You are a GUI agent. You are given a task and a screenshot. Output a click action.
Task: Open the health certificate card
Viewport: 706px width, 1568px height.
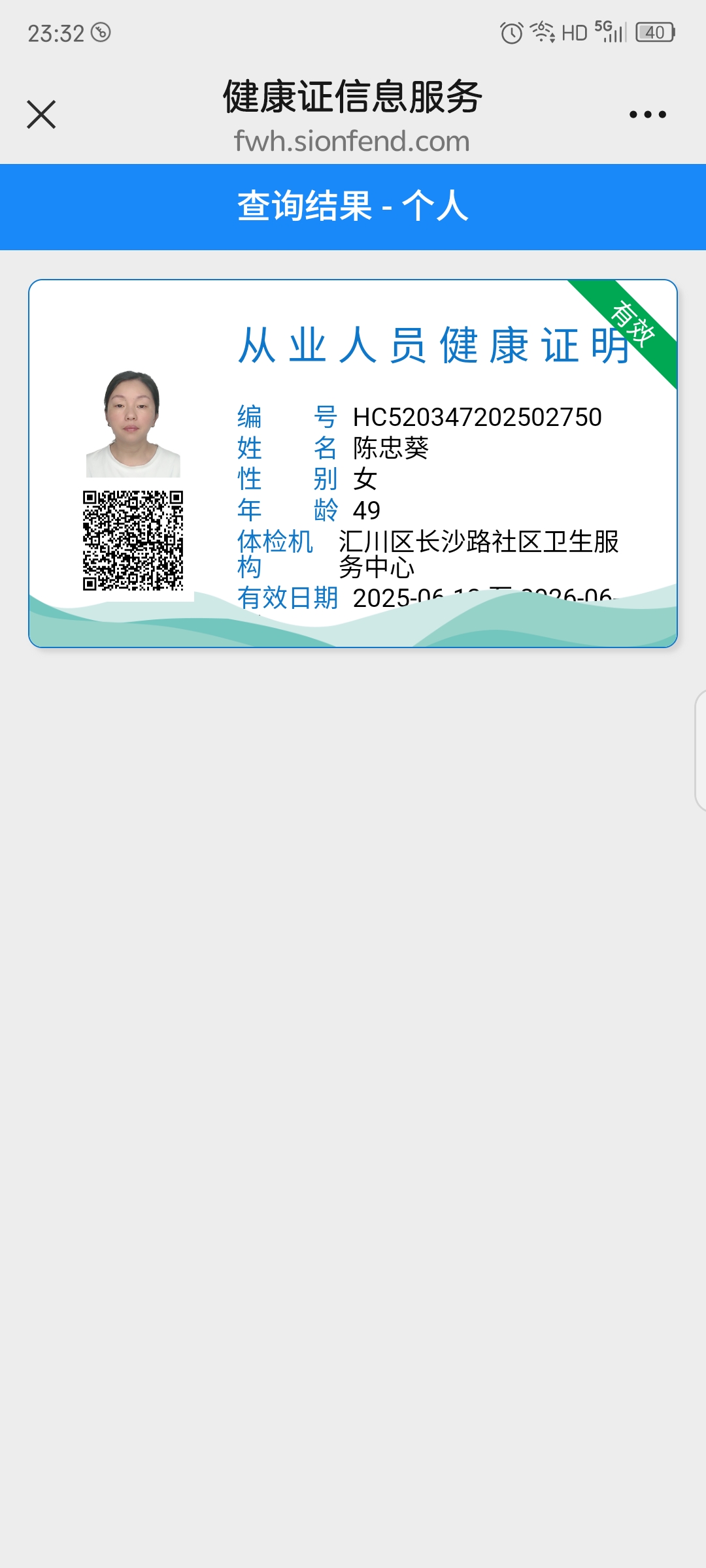point(353,463)
